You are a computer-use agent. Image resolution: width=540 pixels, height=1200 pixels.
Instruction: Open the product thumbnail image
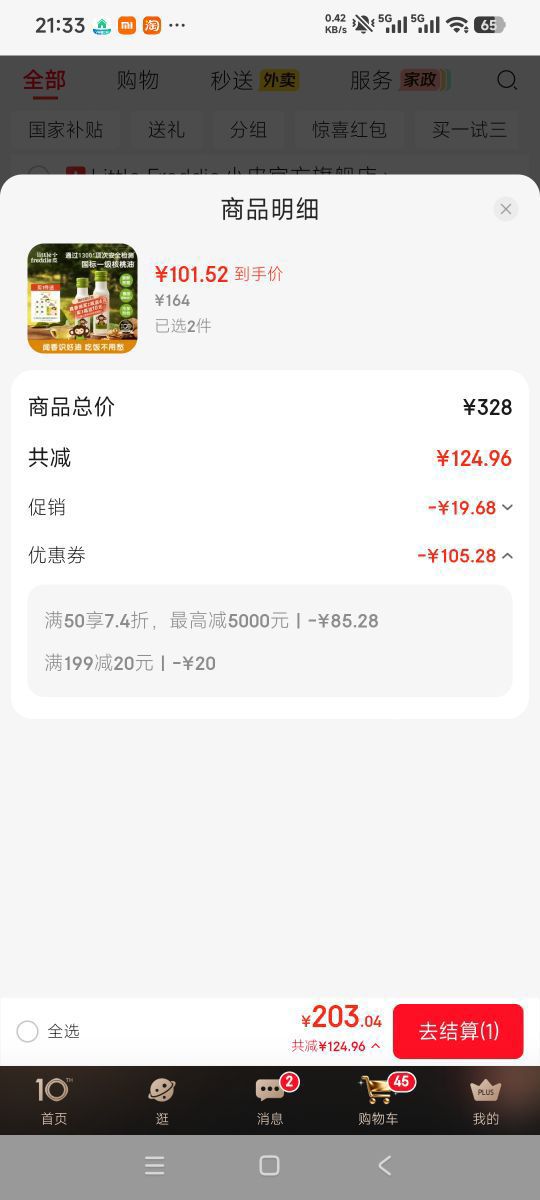[83, 299]
